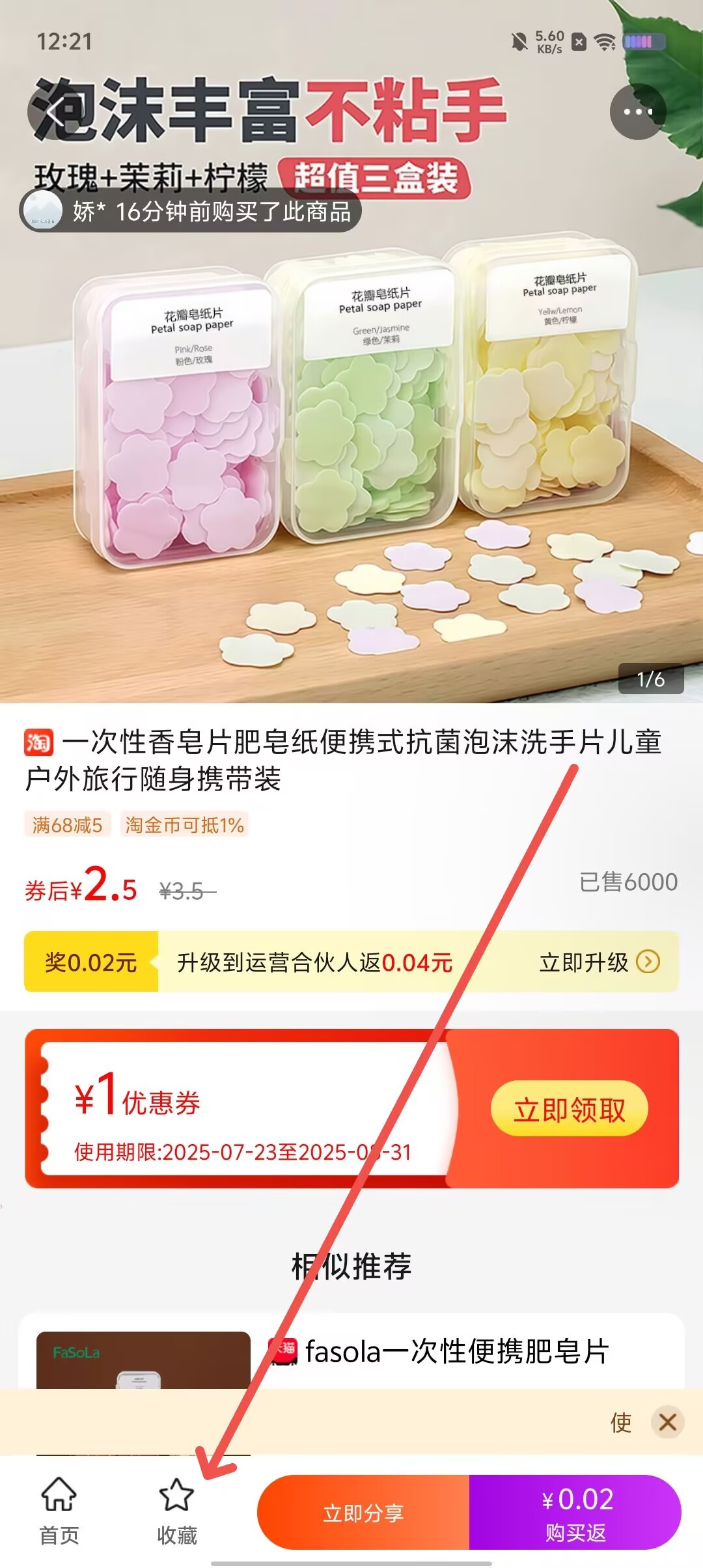Open the three-dot overflow menu
Image resolution: width=703 pixels, height=1568 pixels.
637,112
